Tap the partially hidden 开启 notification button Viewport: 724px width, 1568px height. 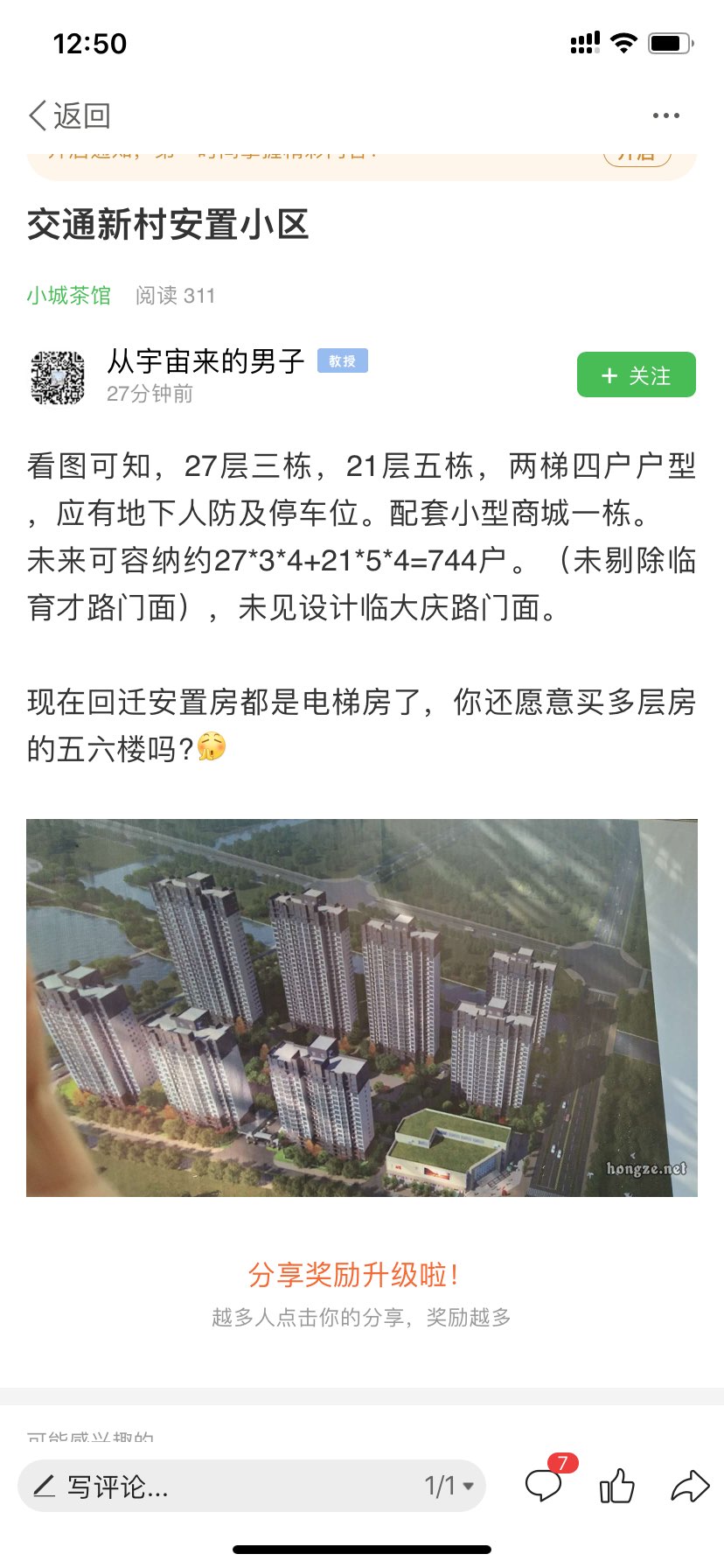(x=637, y=158)
